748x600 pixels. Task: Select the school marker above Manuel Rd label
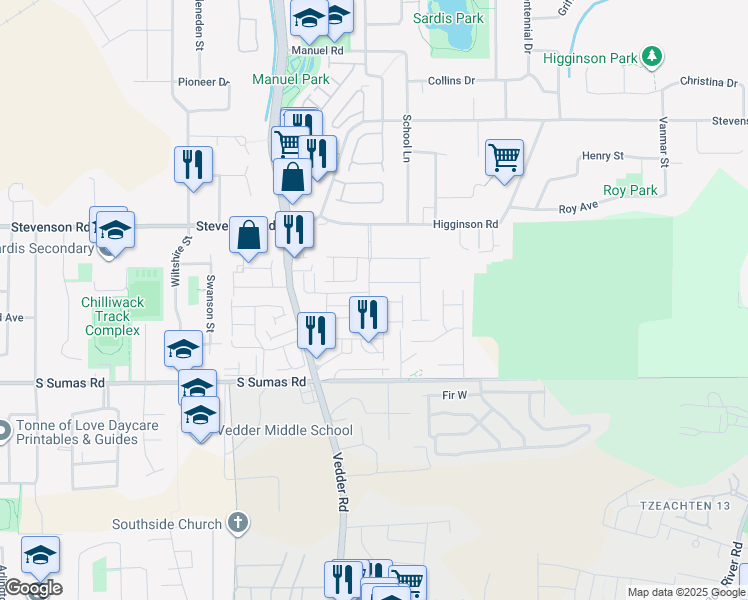pos(309,21)
